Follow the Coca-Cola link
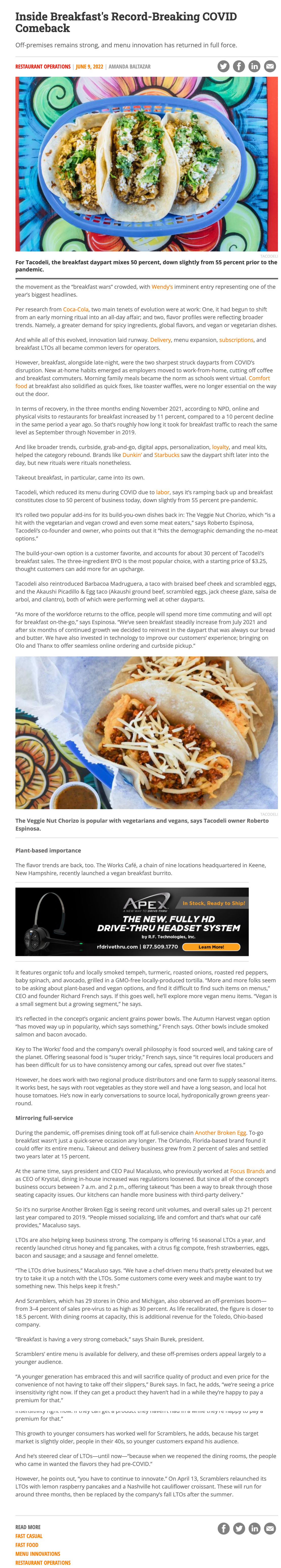The image size is (281, 1568). (x=76, y=310)
